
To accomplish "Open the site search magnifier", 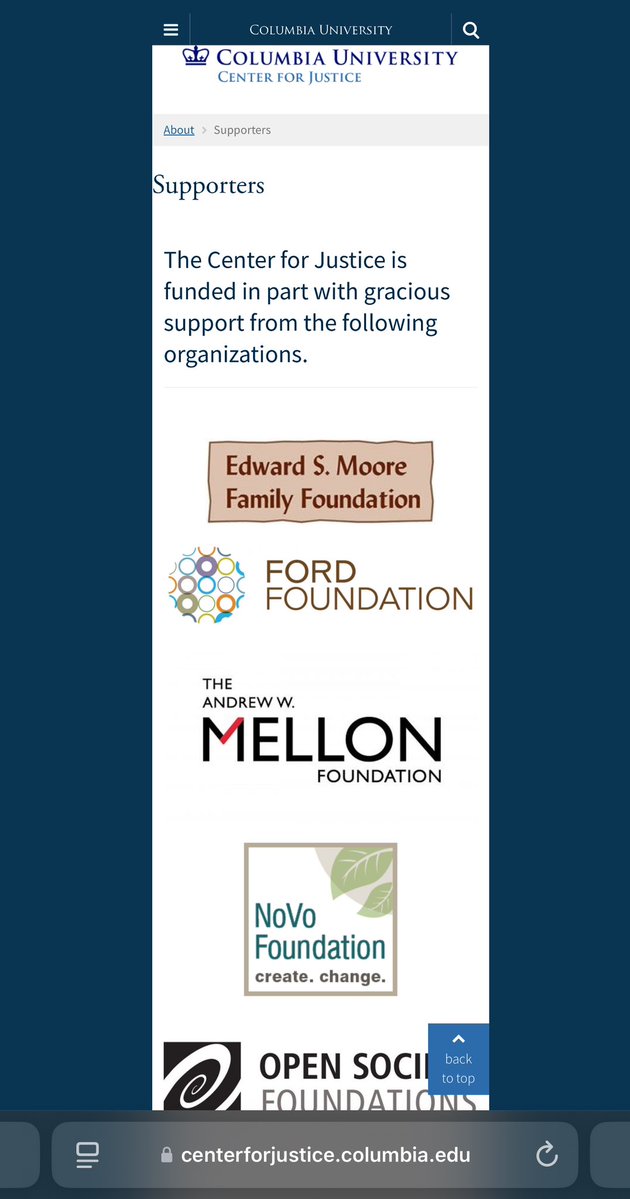I will [471, 30].
